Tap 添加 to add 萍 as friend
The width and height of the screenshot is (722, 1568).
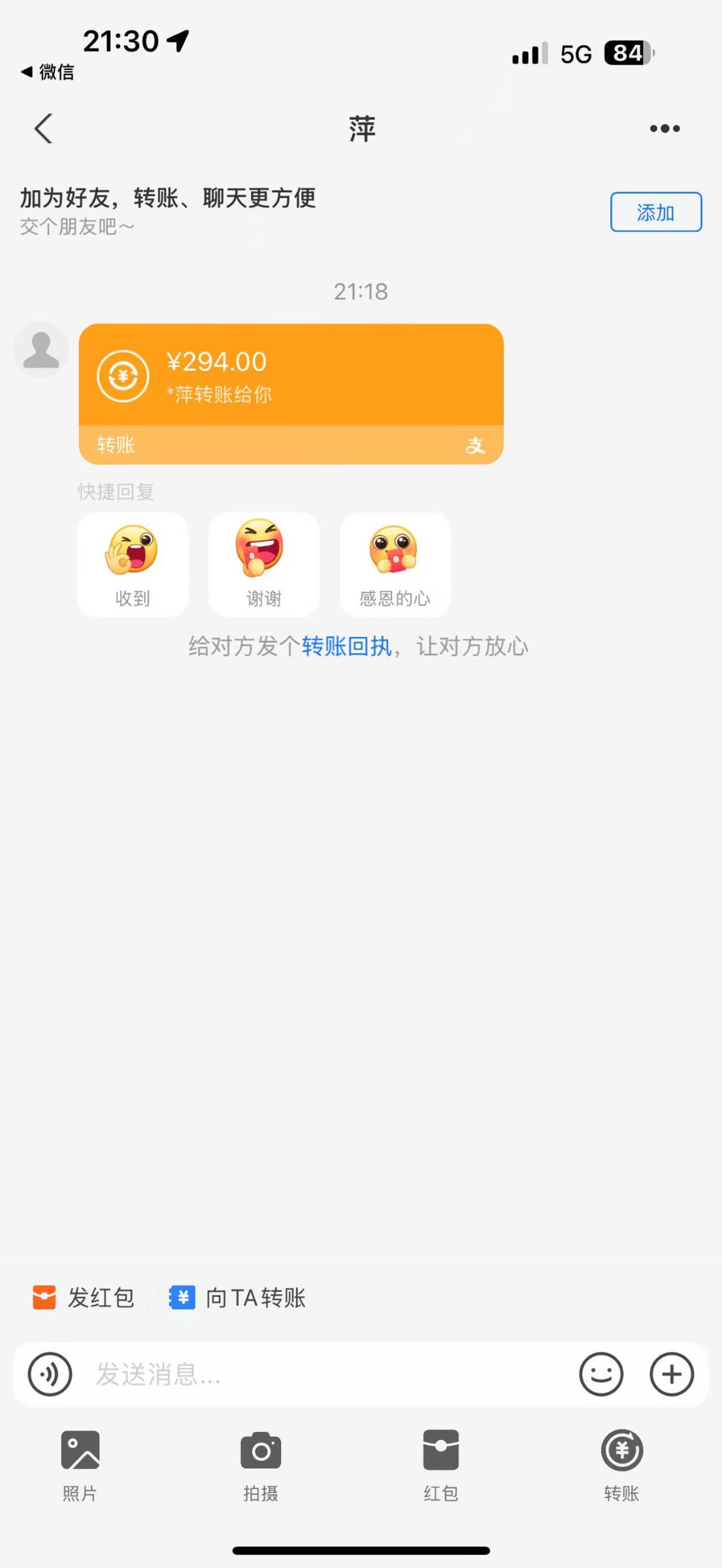pos(655,212)
